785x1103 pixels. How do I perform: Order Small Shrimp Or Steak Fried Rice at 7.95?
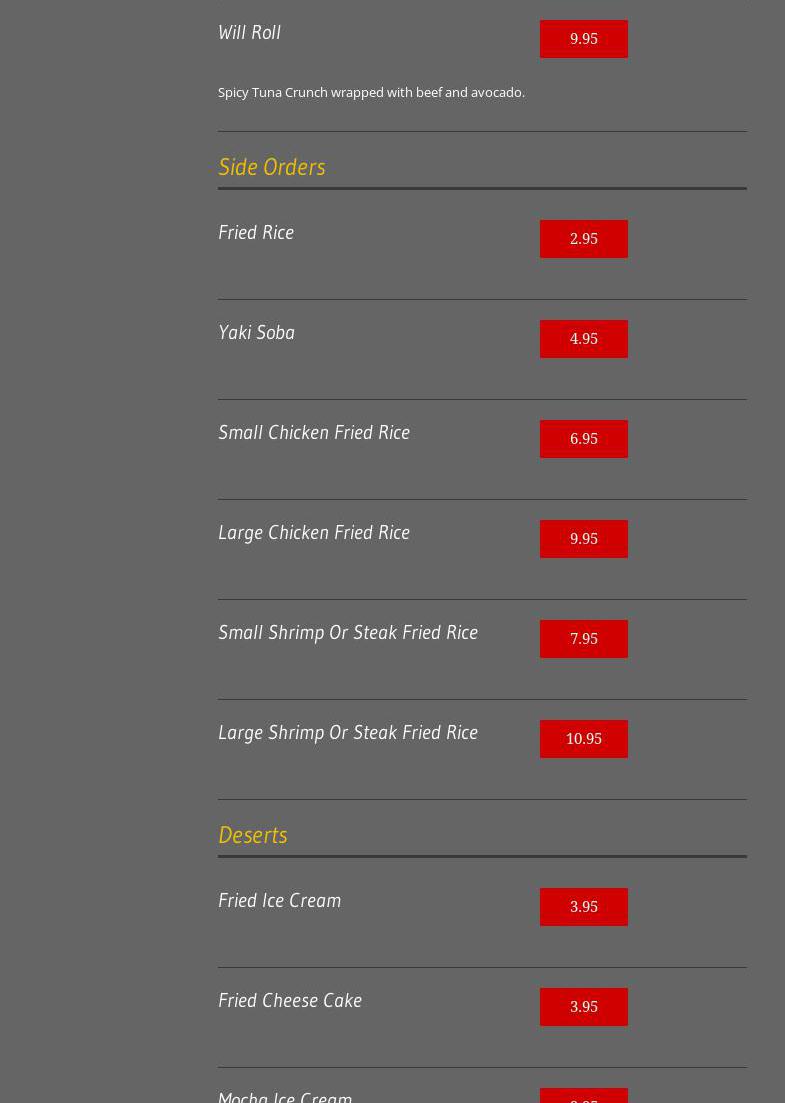pos(583,639)
